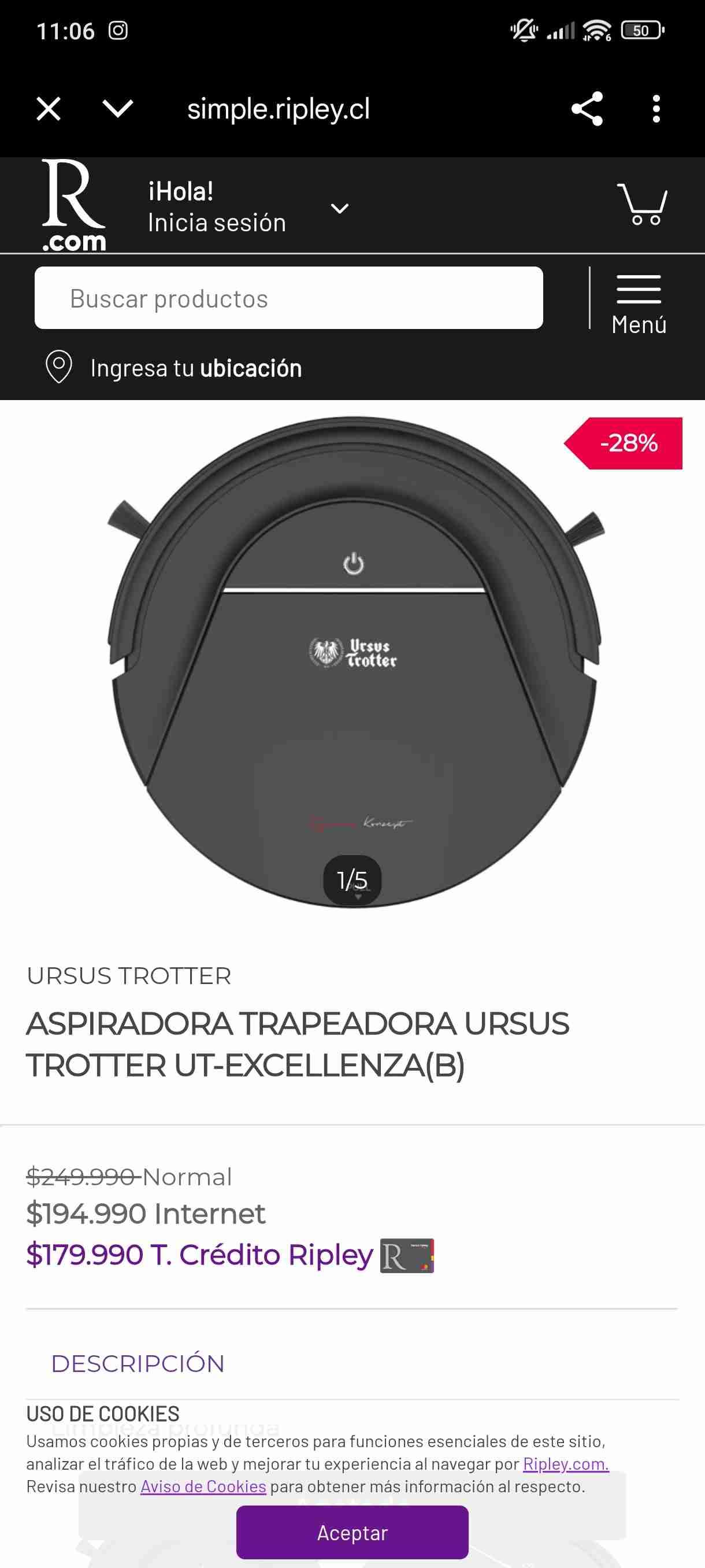
Task: Expand the DESCRIPCIÓN section
Action: point(140,1363)
